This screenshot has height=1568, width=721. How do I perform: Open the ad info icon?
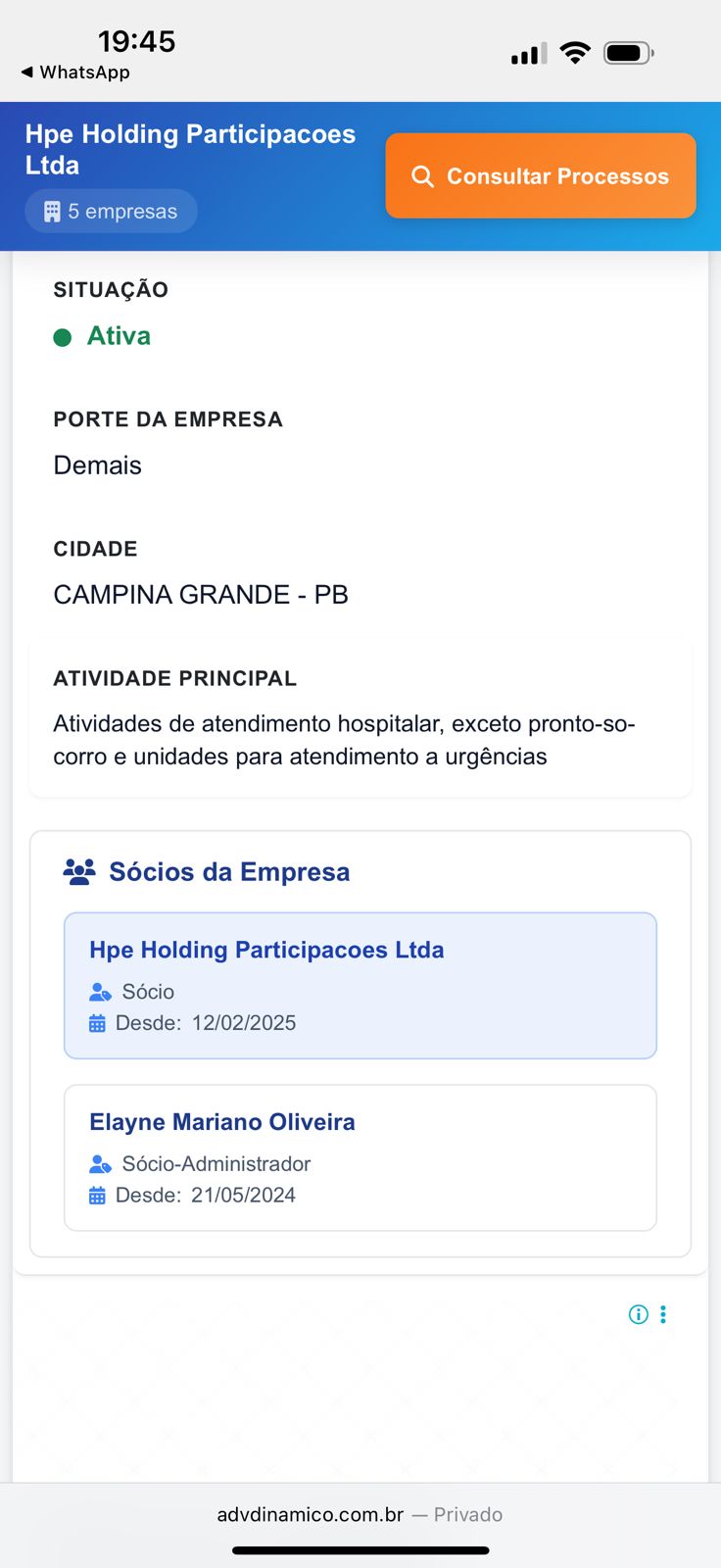tap(638, 1314)
